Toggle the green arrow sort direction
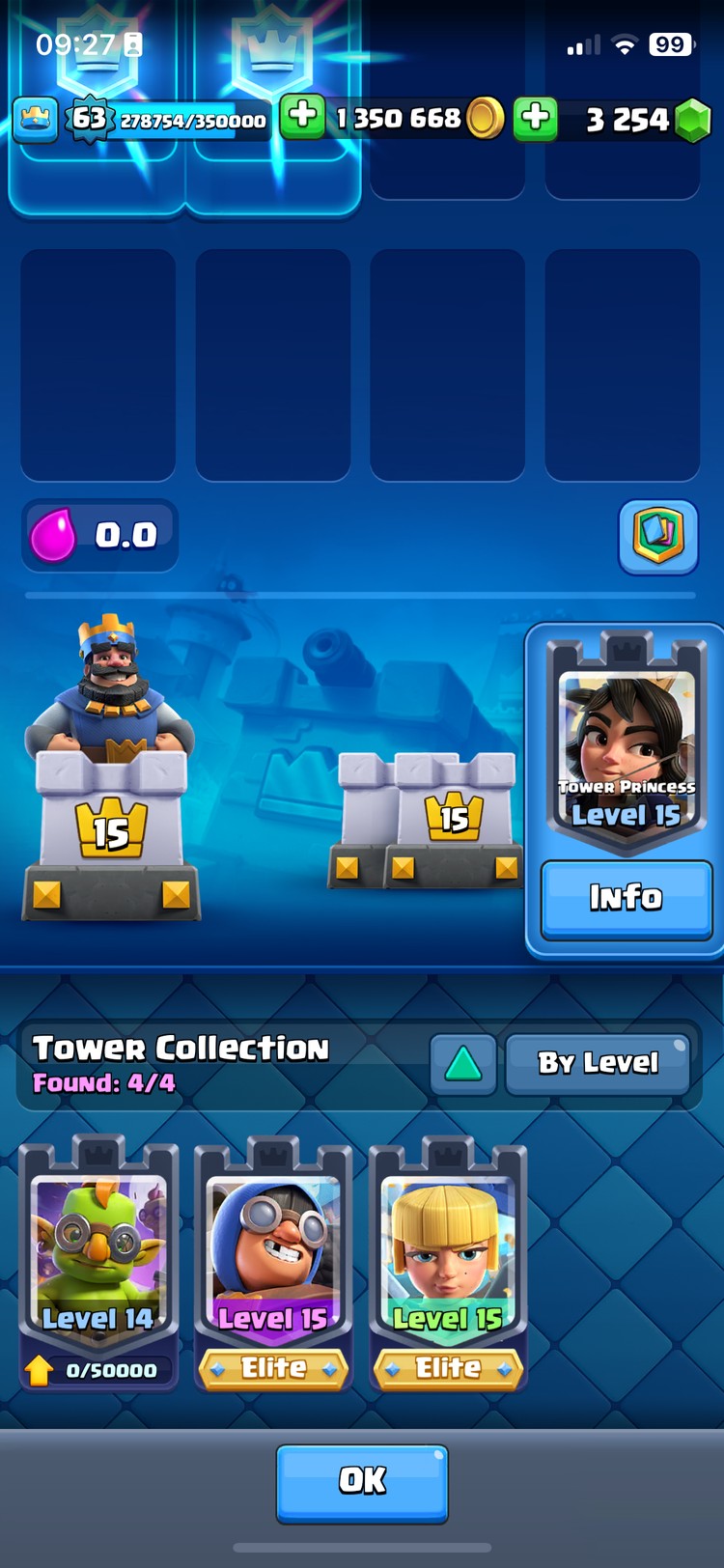Screen dimensions: 724x1568 pos(462,1063)
